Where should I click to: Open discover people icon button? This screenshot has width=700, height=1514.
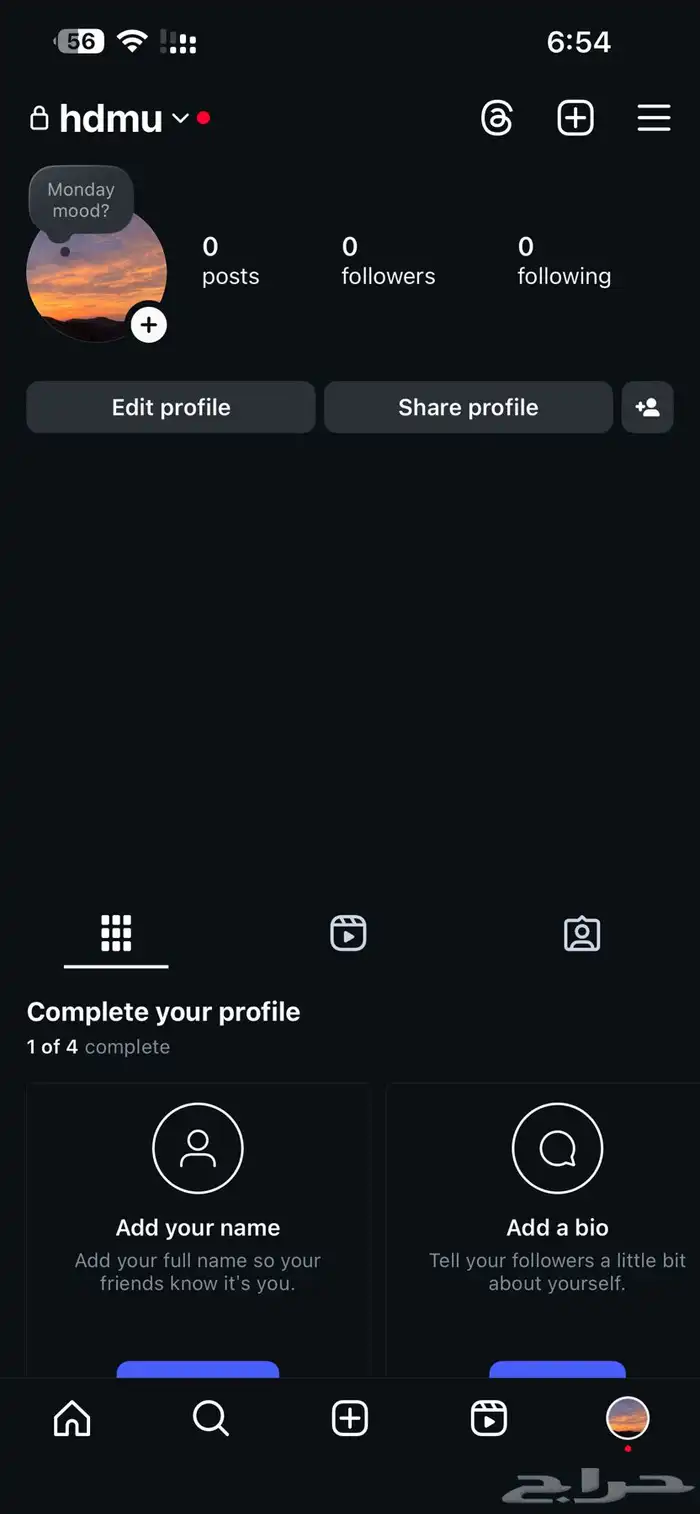coord(647,407)
